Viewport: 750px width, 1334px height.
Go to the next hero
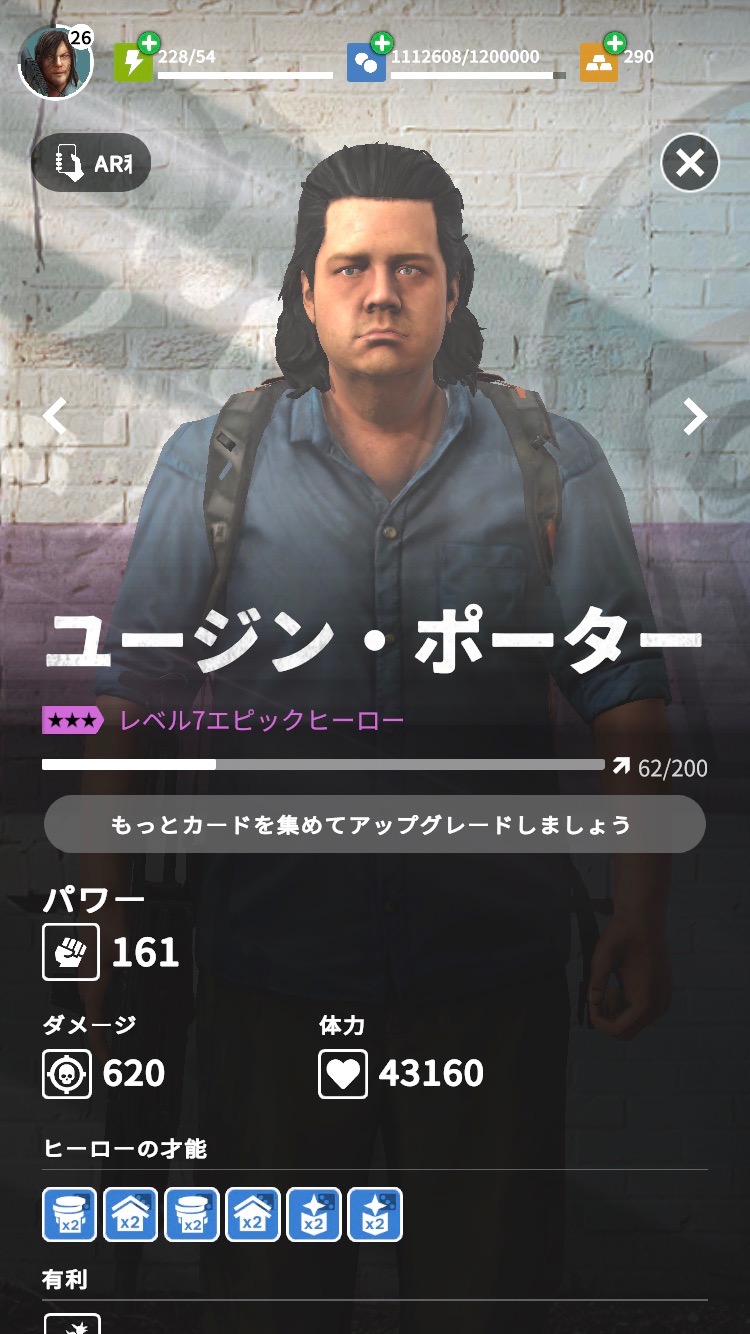694,416
